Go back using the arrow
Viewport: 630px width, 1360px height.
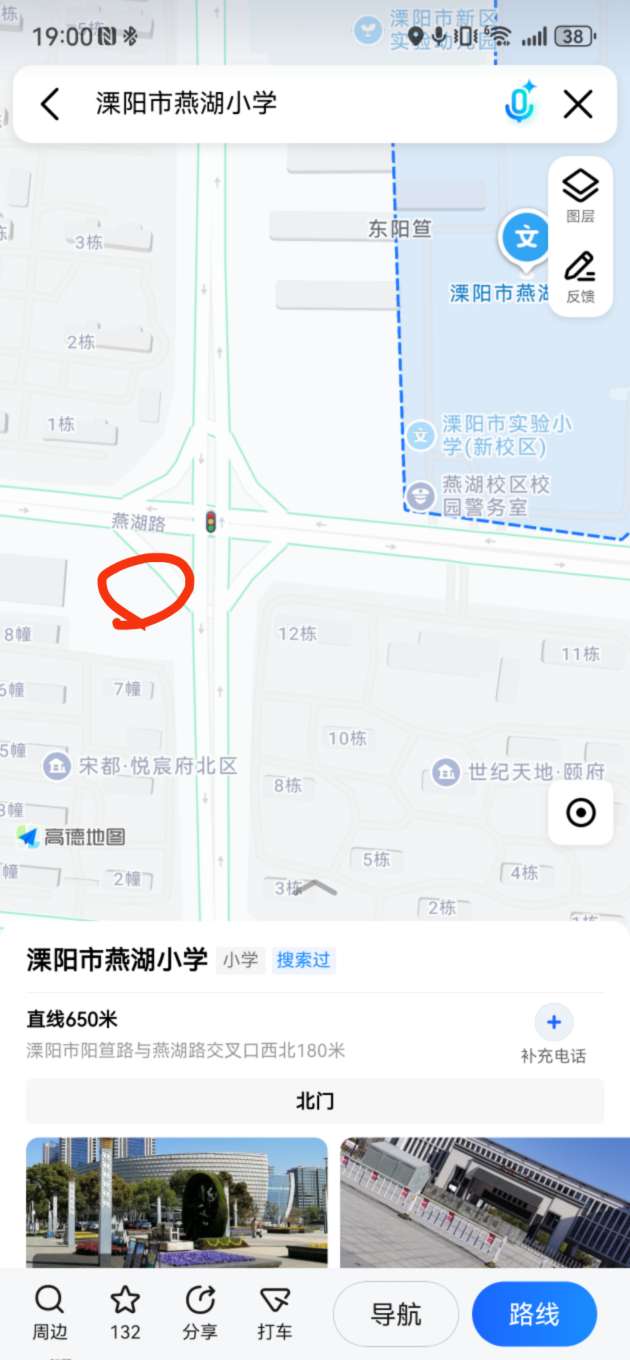[50, 104]
